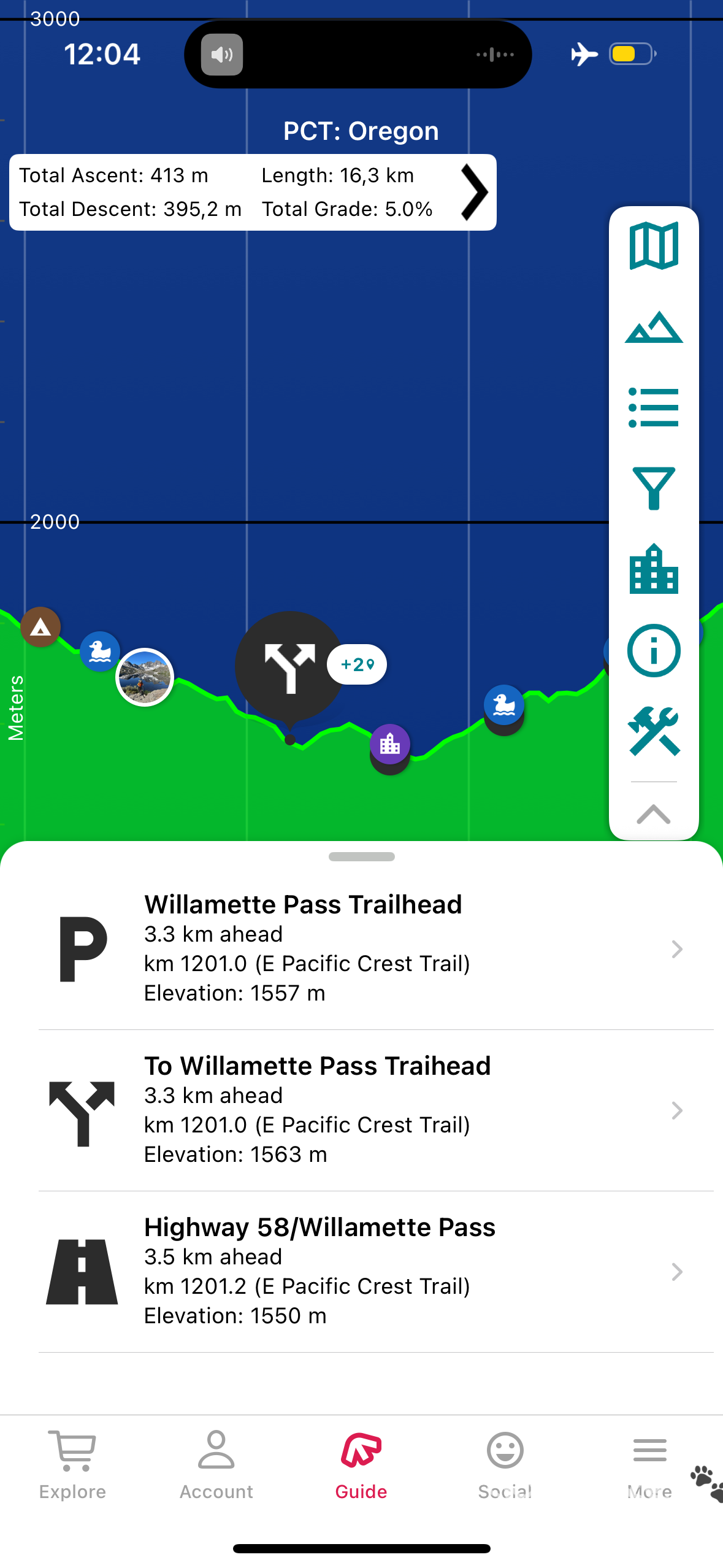Open the More tab

tap(649, 1465)
